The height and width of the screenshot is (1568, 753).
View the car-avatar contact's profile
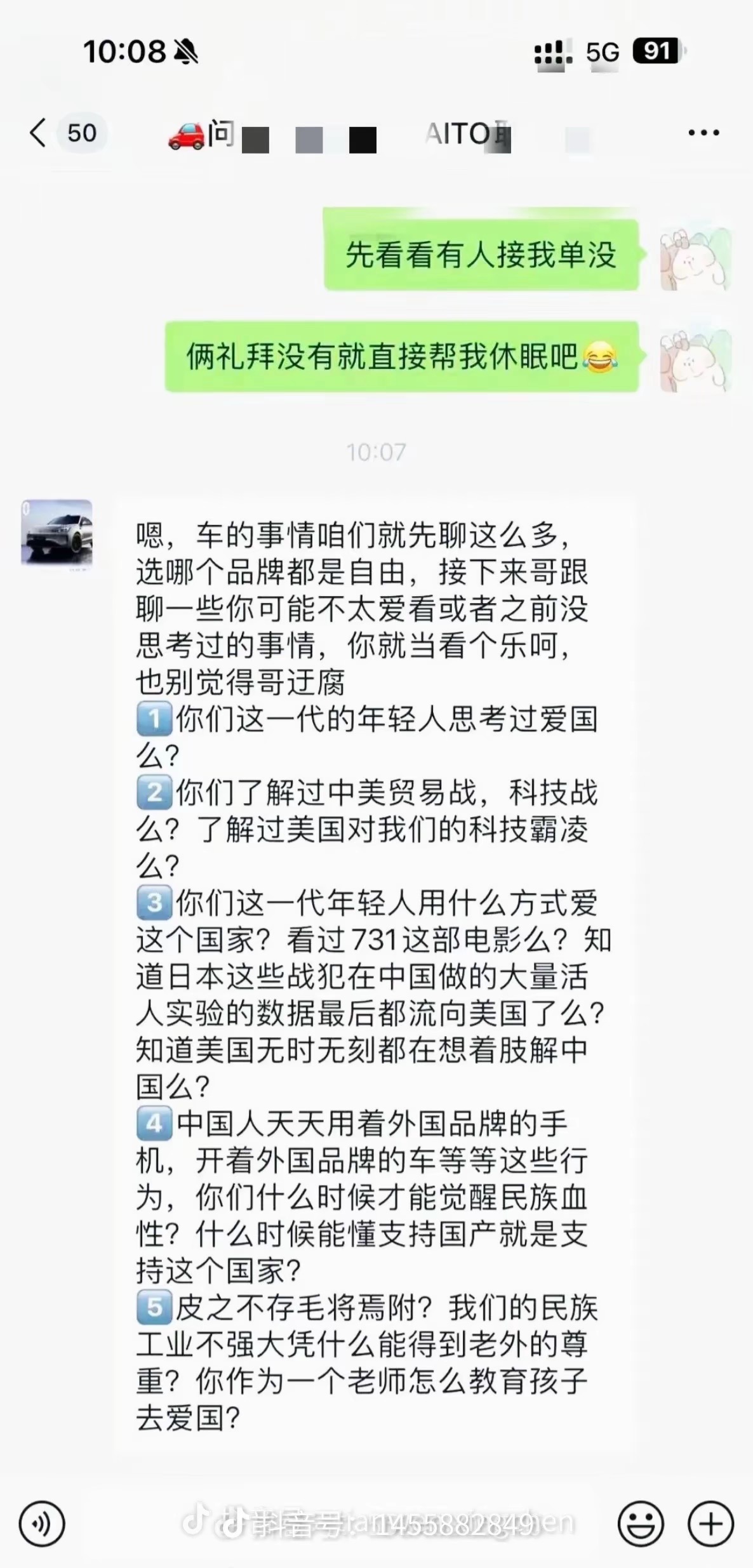[x=57, y=533]
